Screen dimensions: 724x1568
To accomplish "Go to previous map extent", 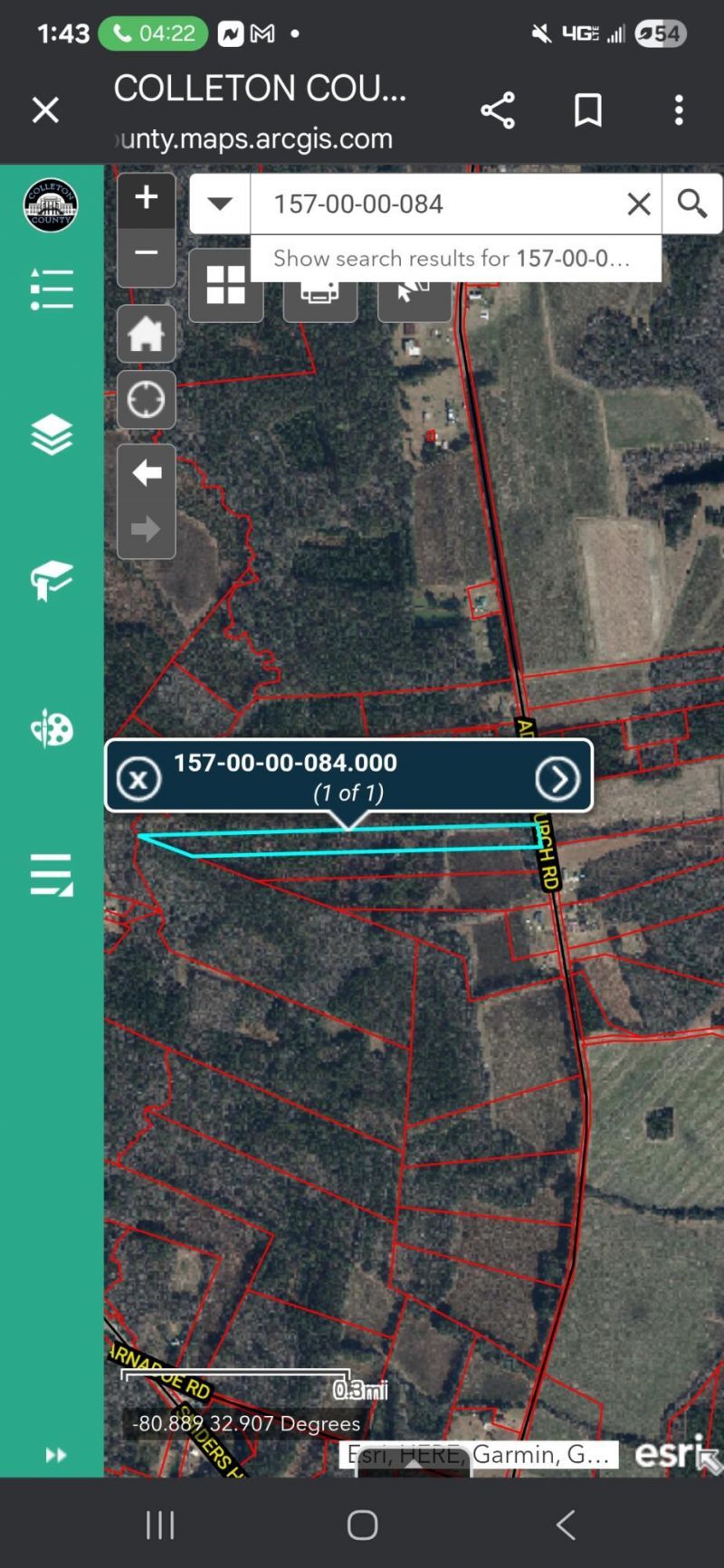I will (x=146, y=472).
